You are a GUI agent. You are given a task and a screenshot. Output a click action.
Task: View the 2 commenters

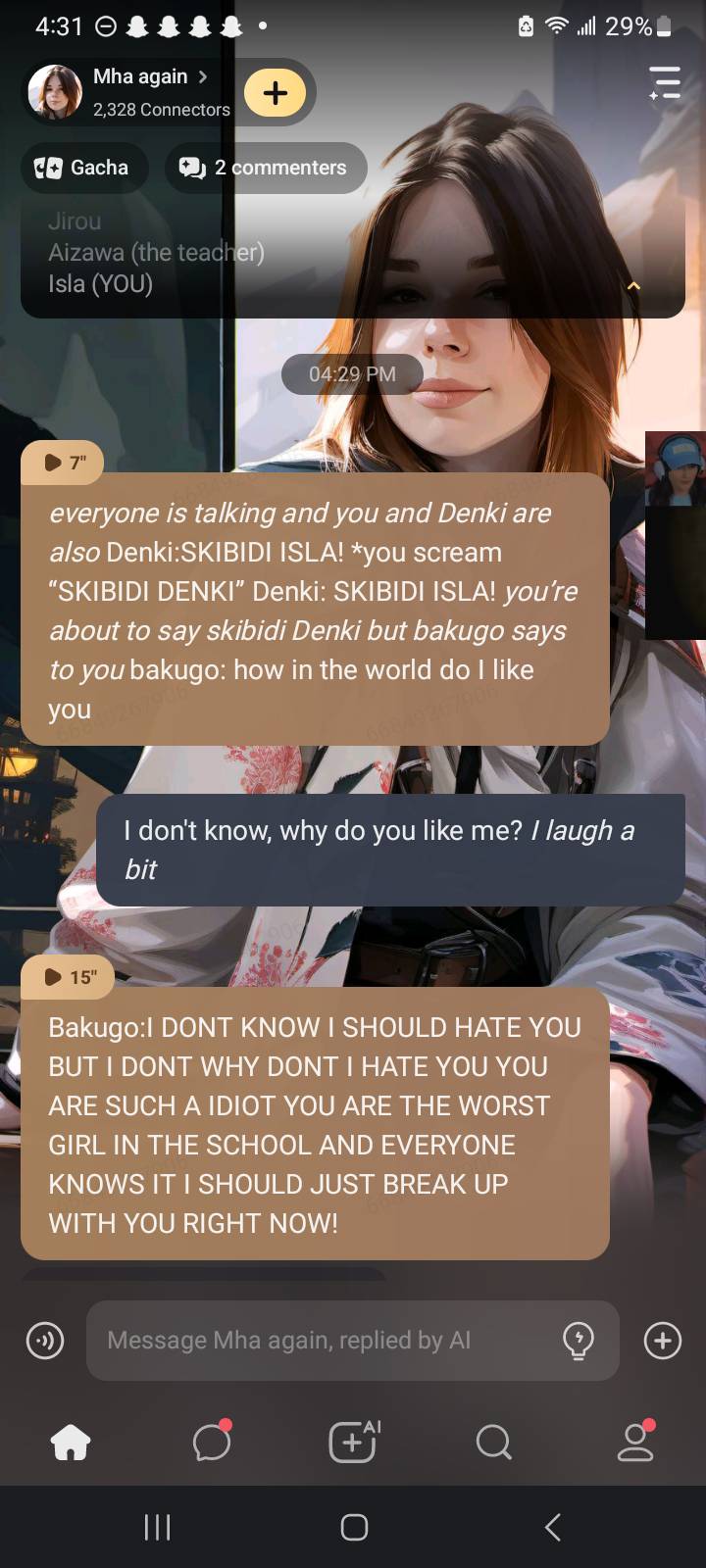pyautogui.click(x=265, y=168)
